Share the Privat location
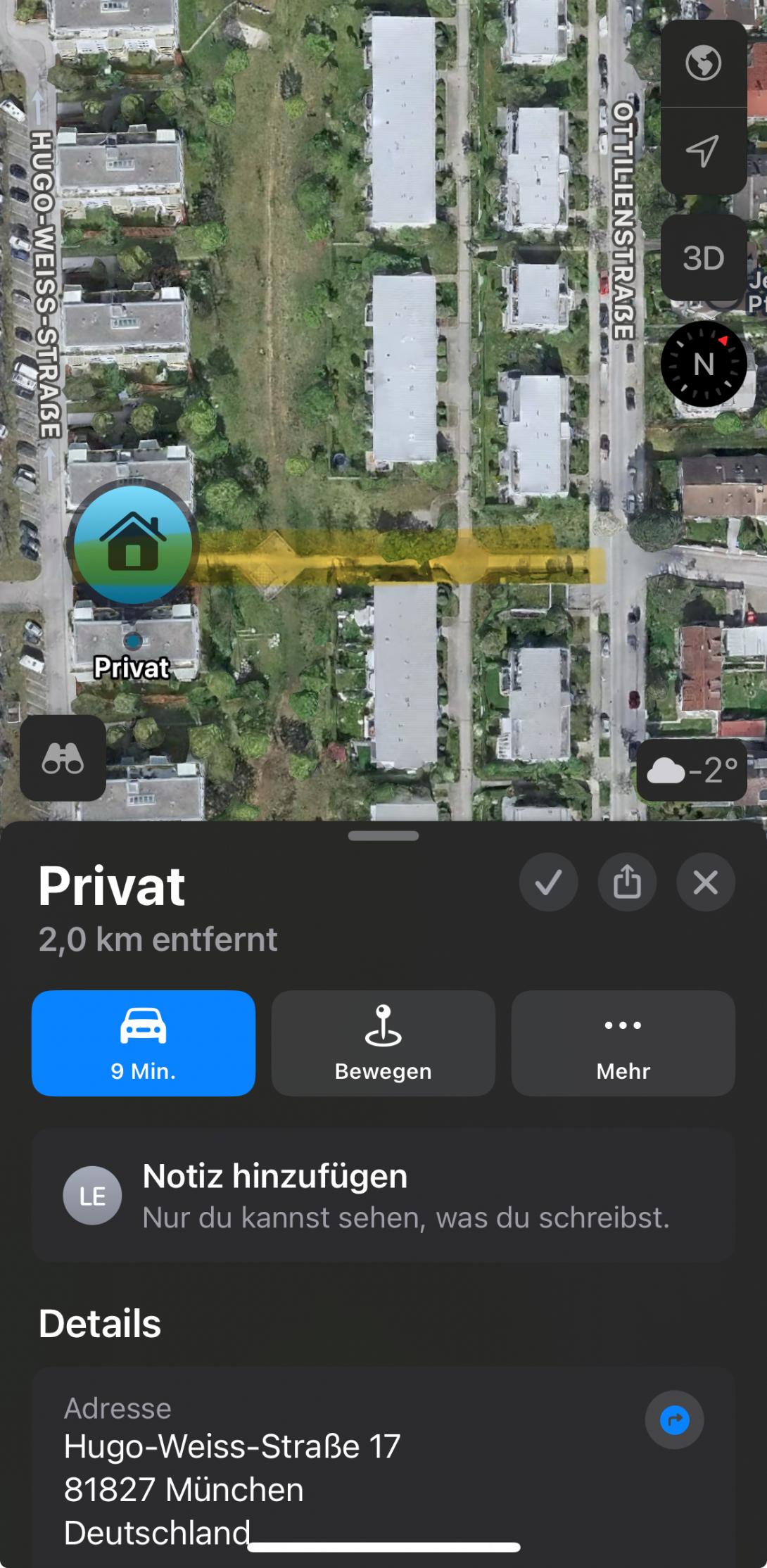This screenshot has height=1568, width=767. tap(627, 882)
